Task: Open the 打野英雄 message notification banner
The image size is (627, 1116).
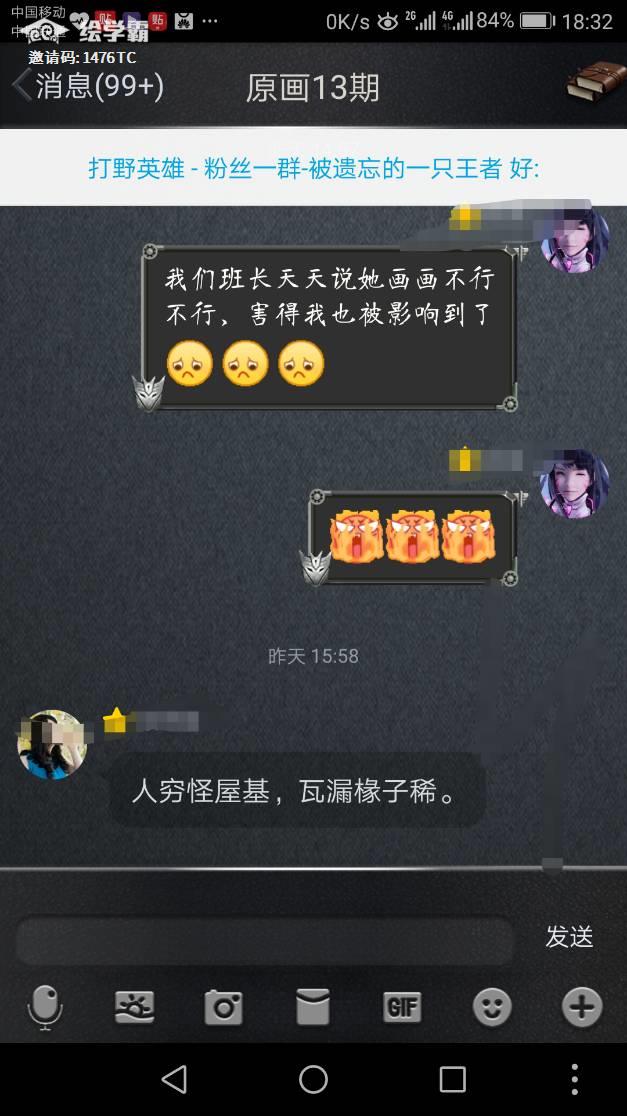Action: 313,168
